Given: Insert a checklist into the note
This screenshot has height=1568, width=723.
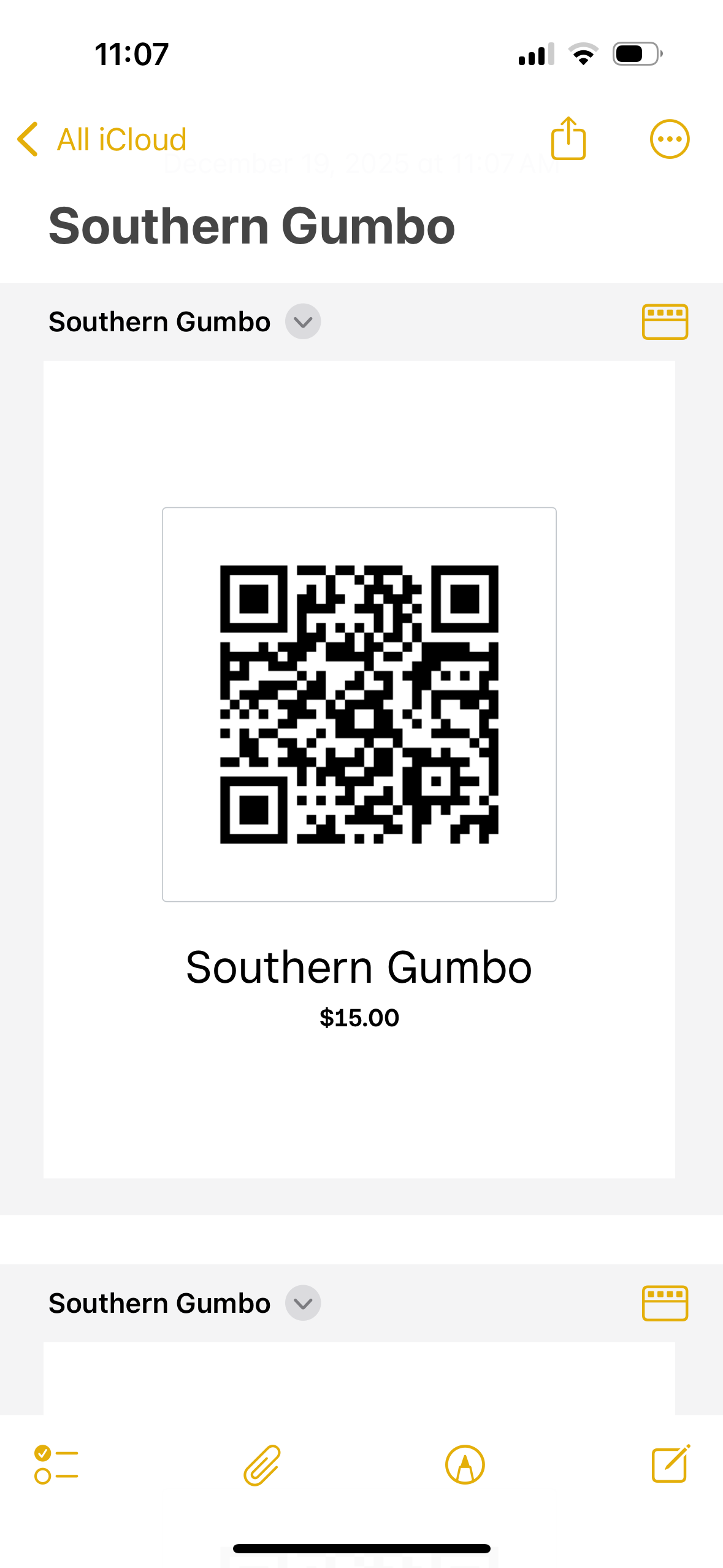Looking at the screenshot, I should (56, 1464).
